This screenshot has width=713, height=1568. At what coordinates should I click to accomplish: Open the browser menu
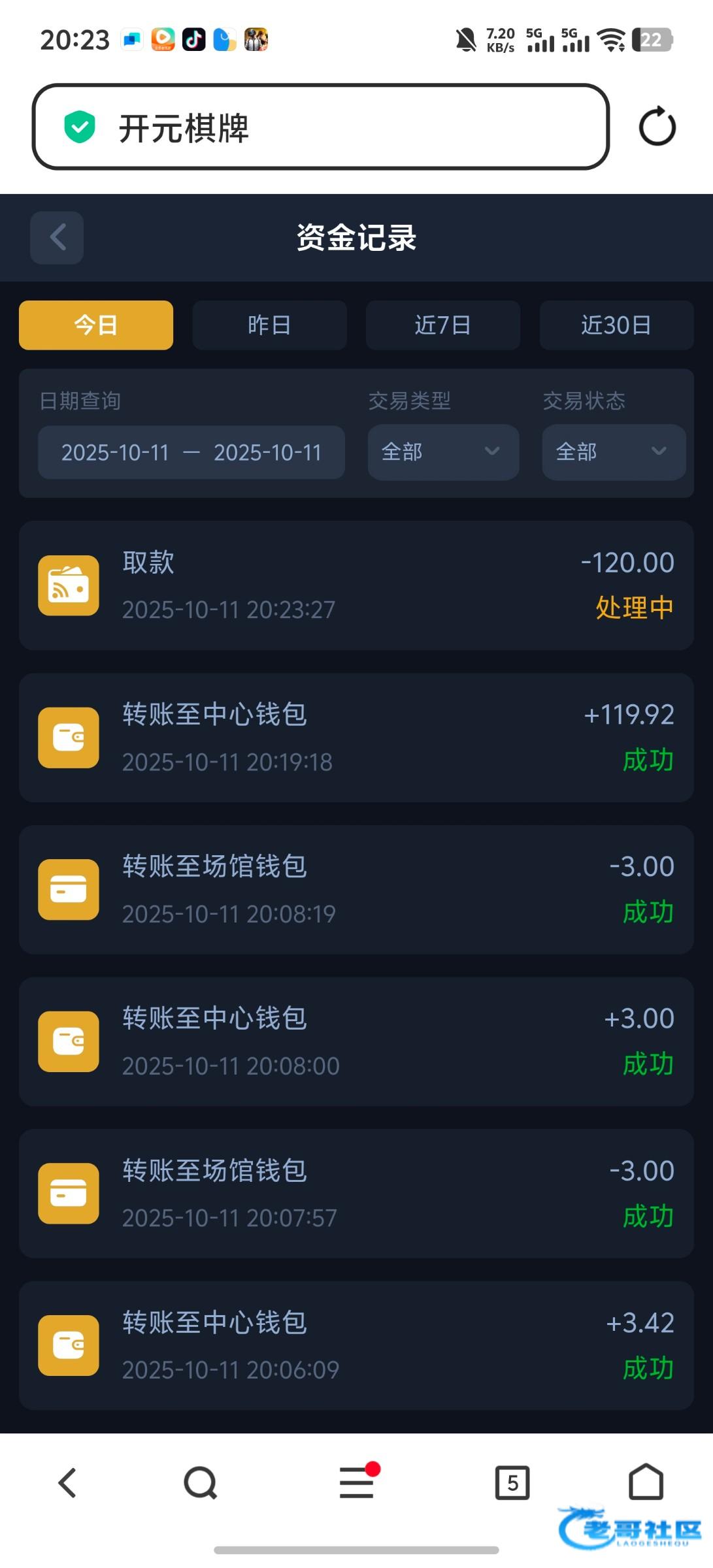(x=357, y=1483)
